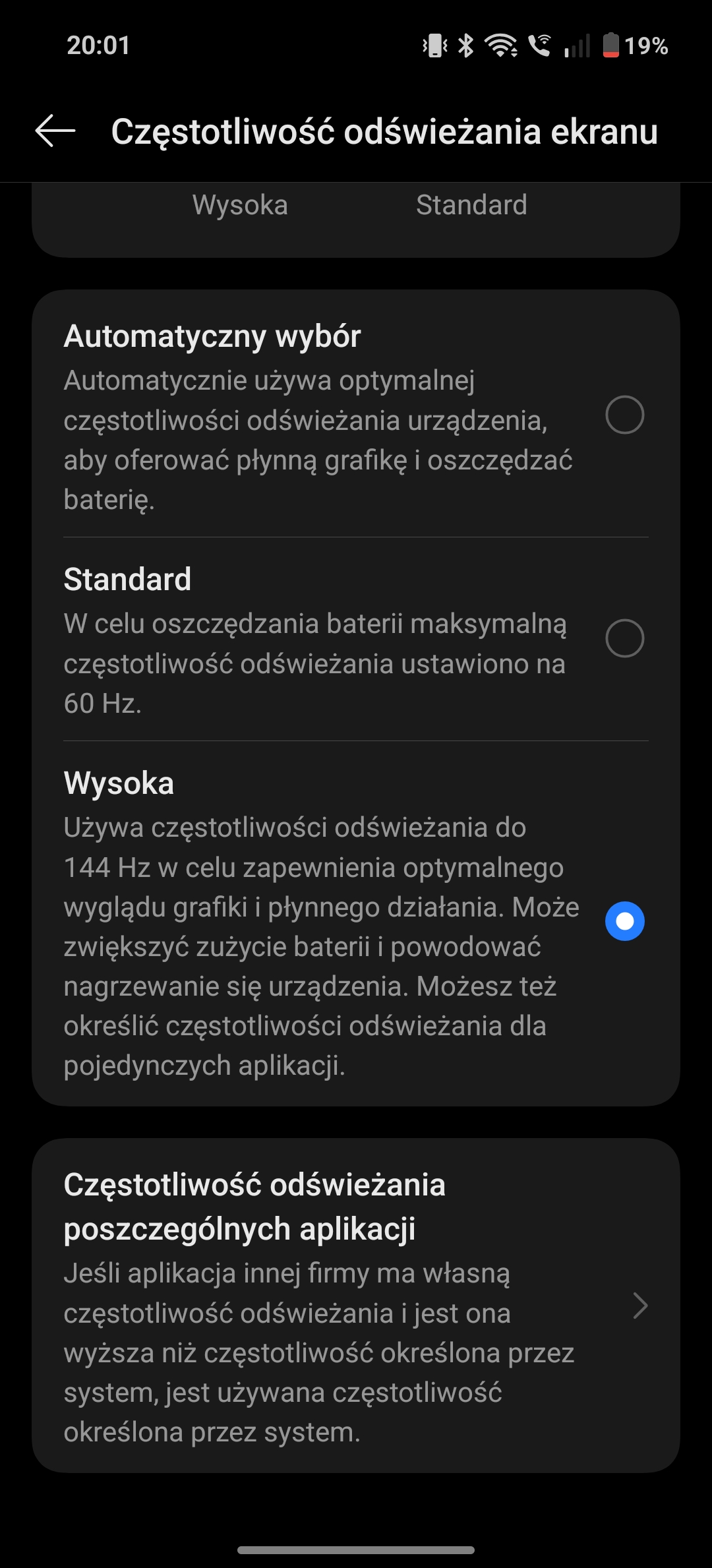Select the Automatyczny wybór radio button

click(x=624, y=415)
